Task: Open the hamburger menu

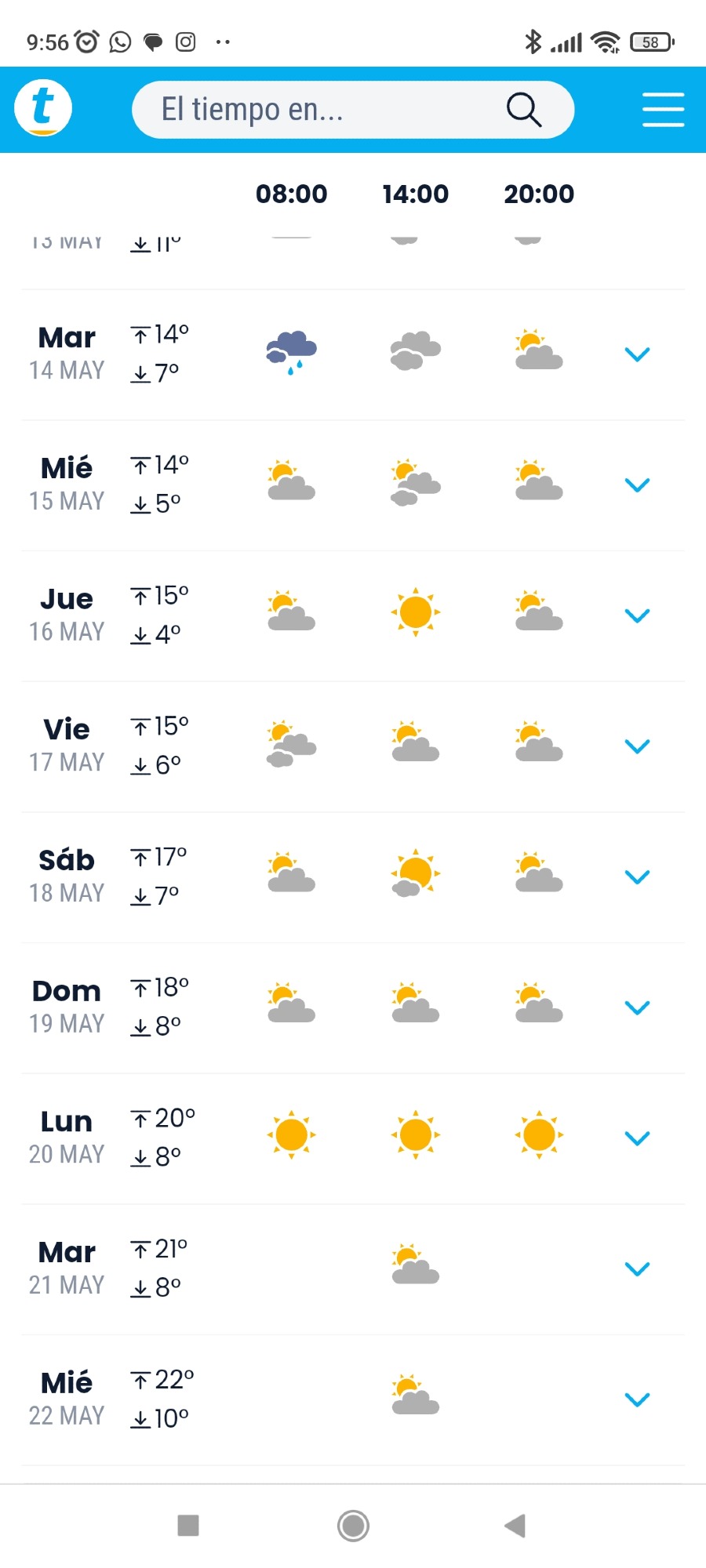Action: coord(663,110)
